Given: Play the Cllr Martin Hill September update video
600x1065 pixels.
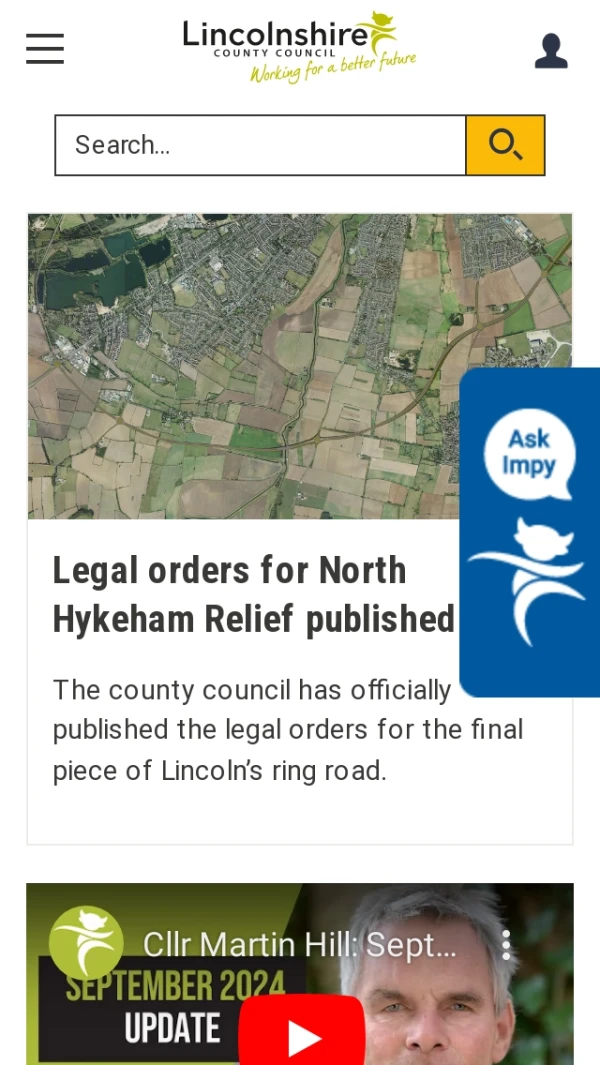Looking at the screenshot, I should point(301,1035).
